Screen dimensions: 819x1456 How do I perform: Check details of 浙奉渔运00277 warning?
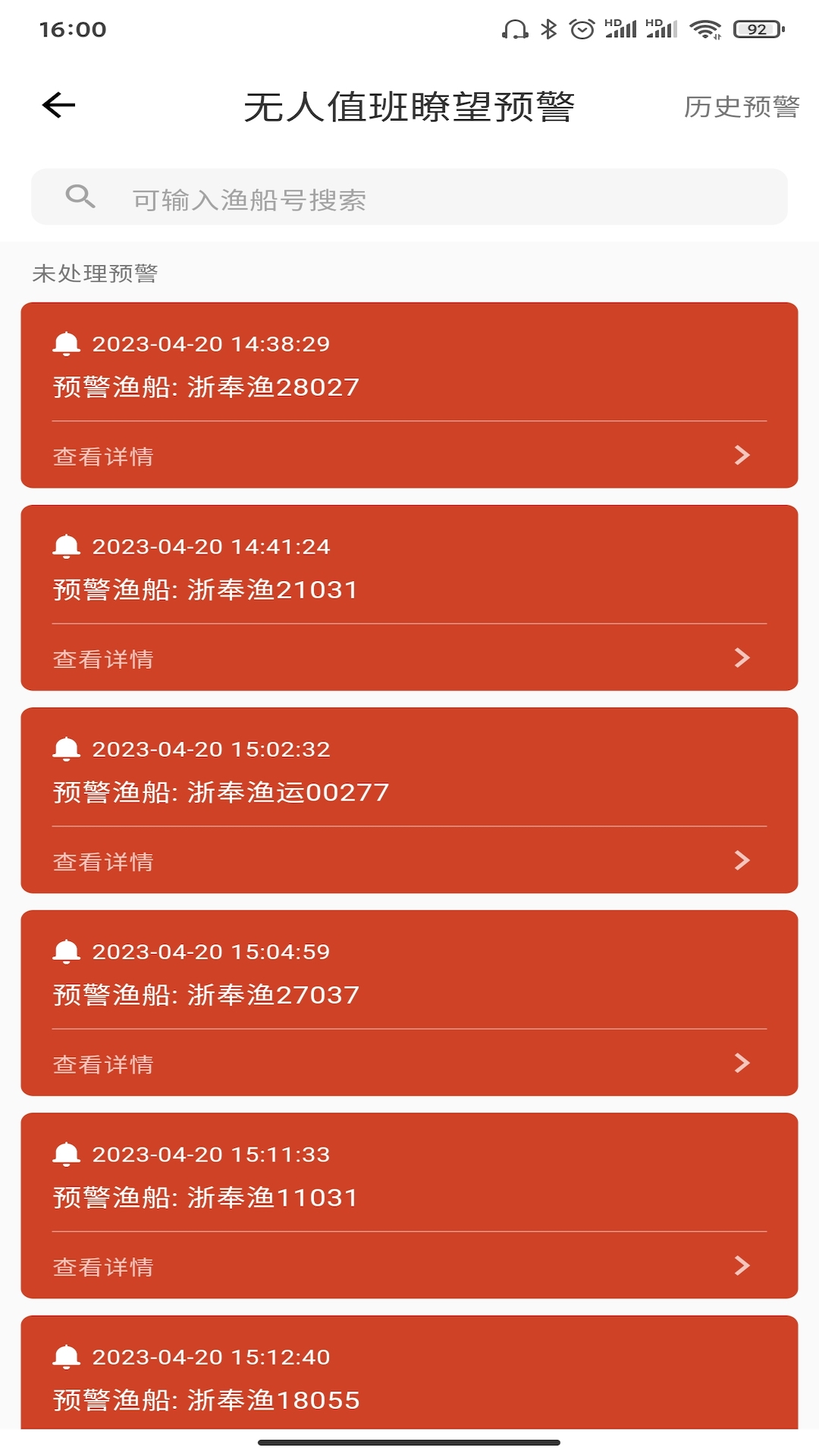pyautogui.click(x=409, y=861)
